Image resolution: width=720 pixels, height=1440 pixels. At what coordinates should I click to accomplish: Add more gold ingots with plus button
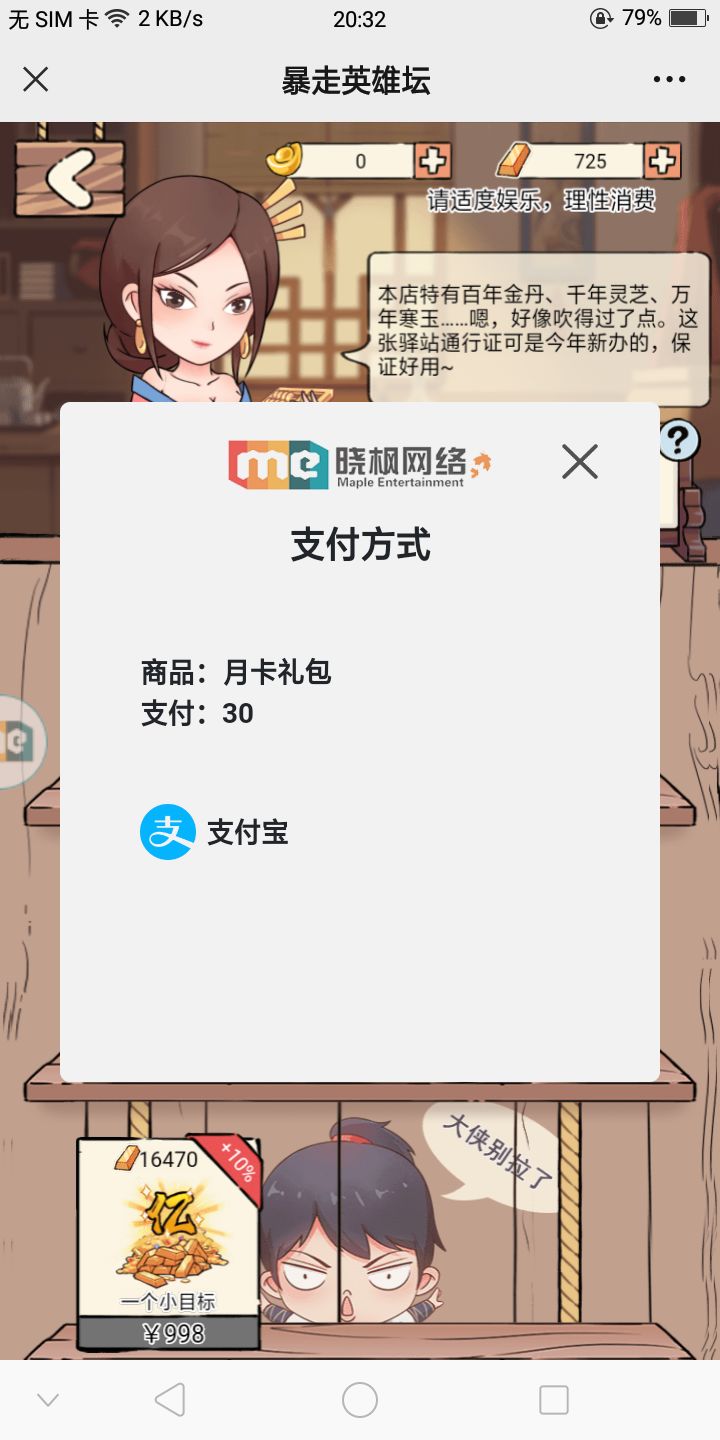433,161
